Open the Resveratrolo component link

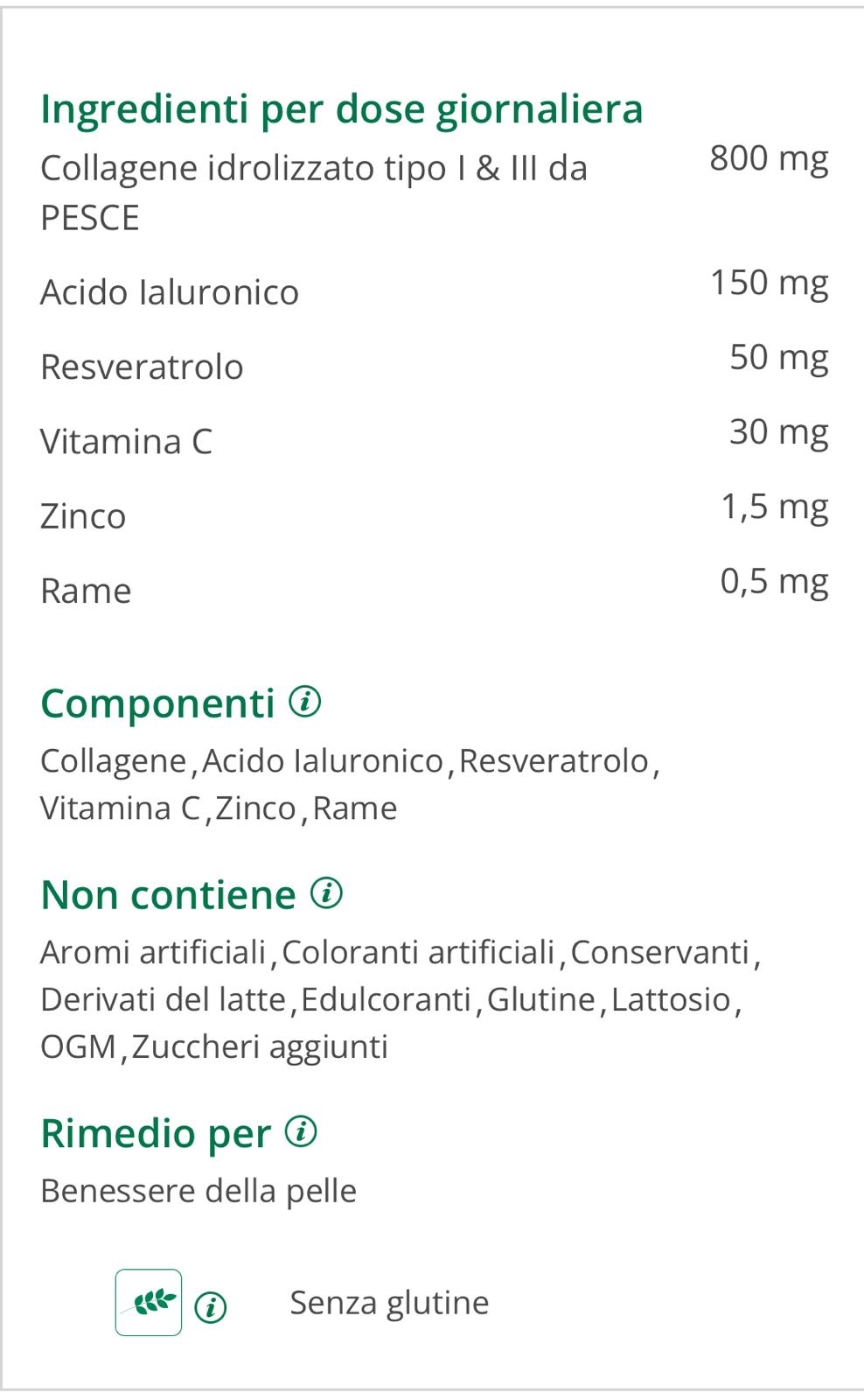tap(555, 759)
